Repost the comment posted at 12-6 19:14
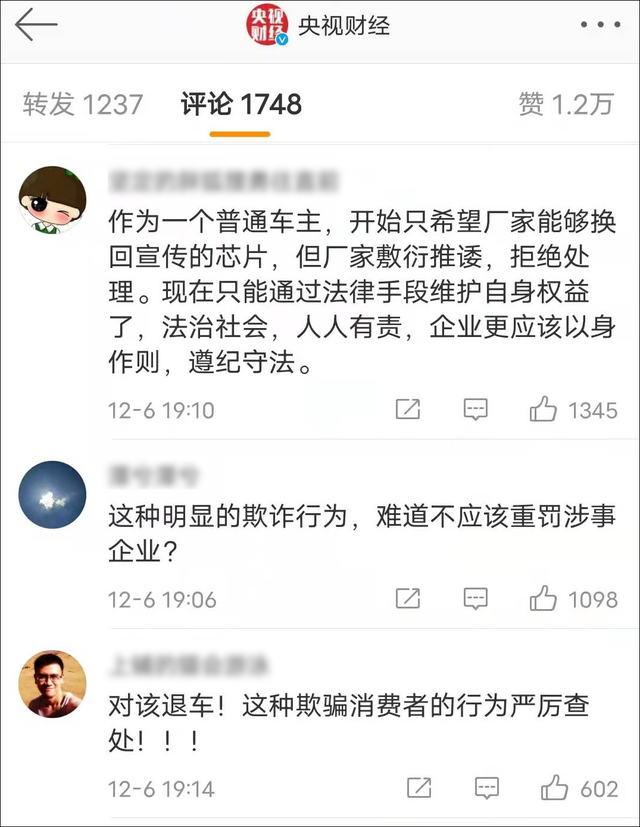 click(x=420, y=788)
